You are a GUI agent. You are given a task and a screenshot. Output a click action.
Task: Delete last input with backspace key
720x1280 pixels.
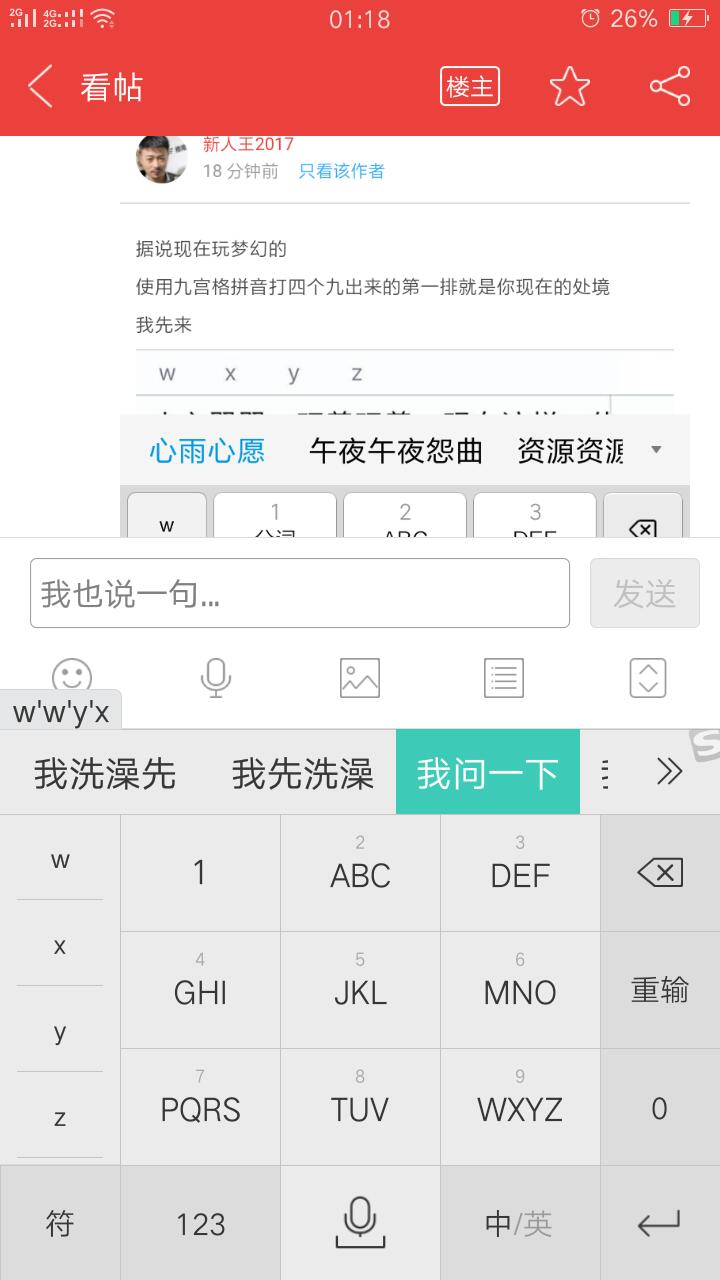(x=660, y=873)
